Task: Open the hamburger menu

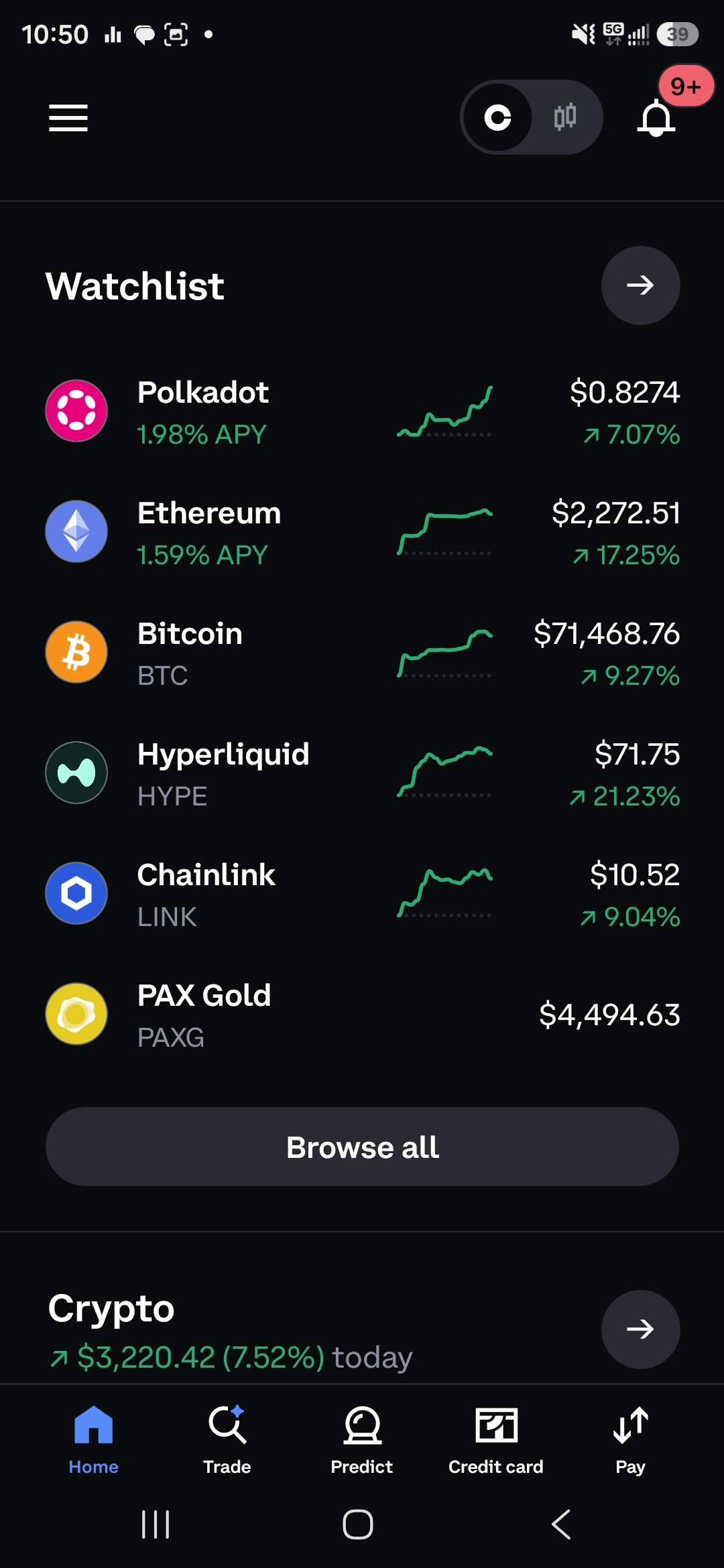Action: coord(68,118)
